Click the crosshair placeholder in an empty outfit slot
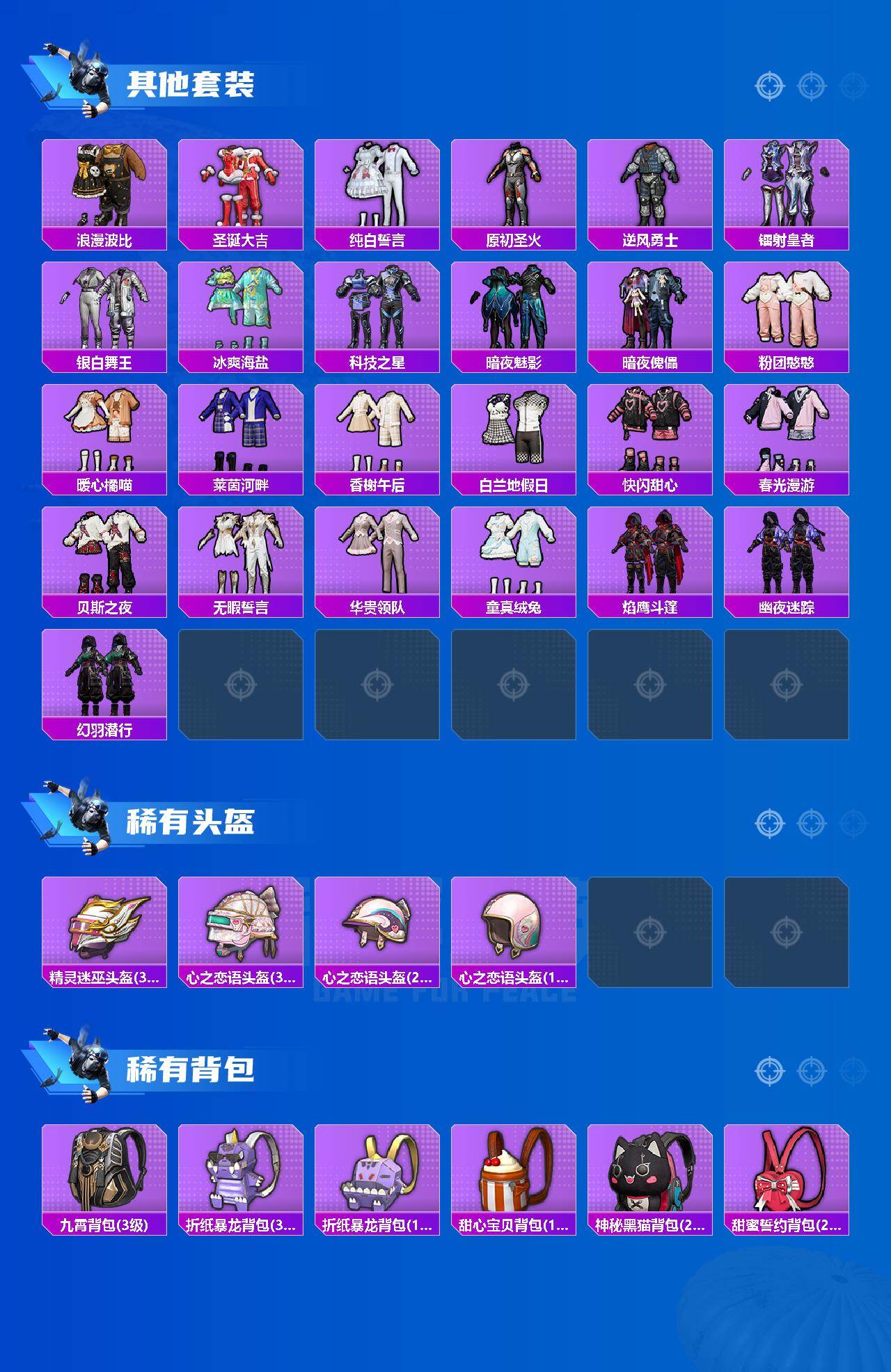Viewport: 891px width, 1372px height. pyautogui.click(x=240, y=684)
